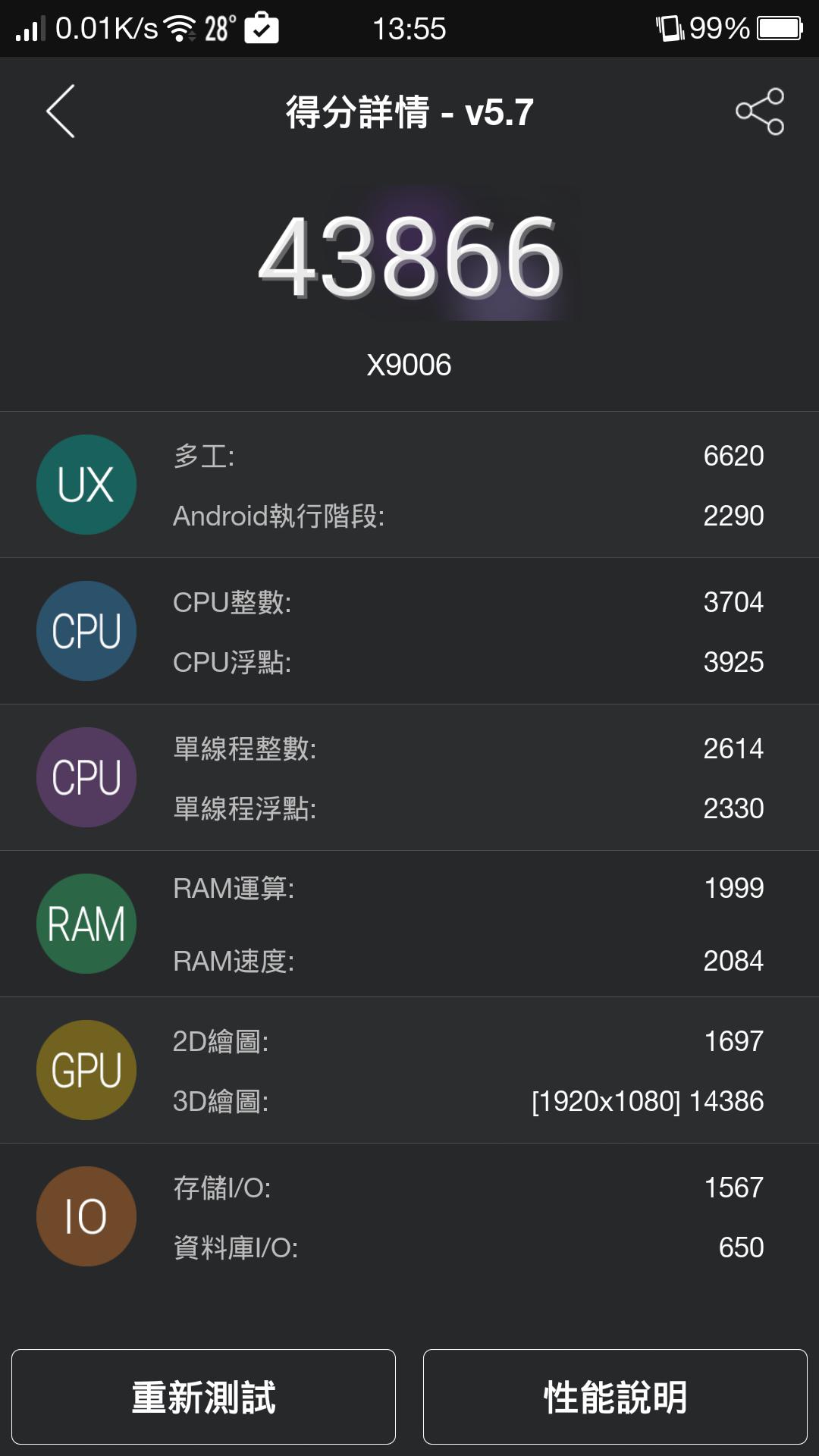Share the benchmark score
The height and width of the screenshot is (1456, 819).
click(760, 111)
